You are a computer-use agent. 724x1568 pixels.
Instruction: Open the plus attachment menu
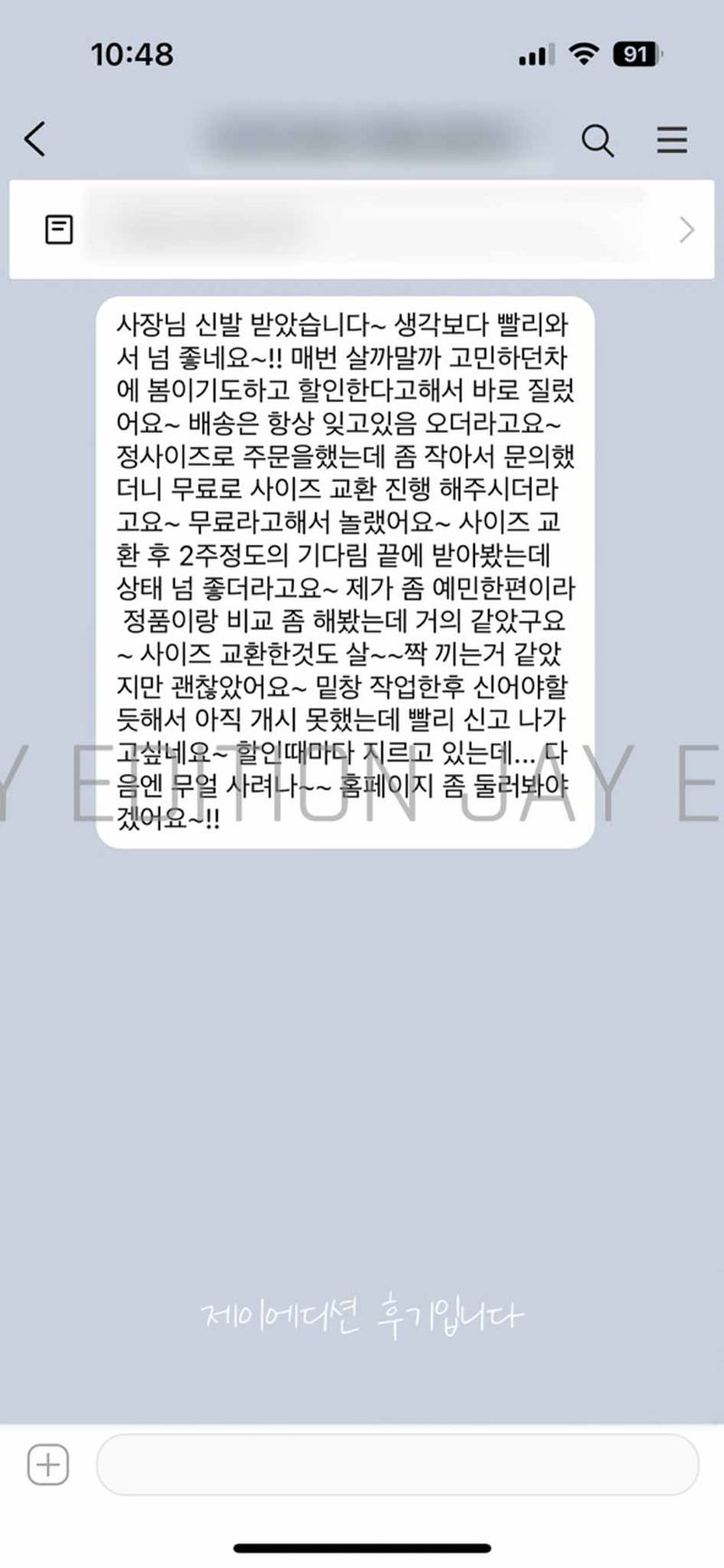[48, 1464]
